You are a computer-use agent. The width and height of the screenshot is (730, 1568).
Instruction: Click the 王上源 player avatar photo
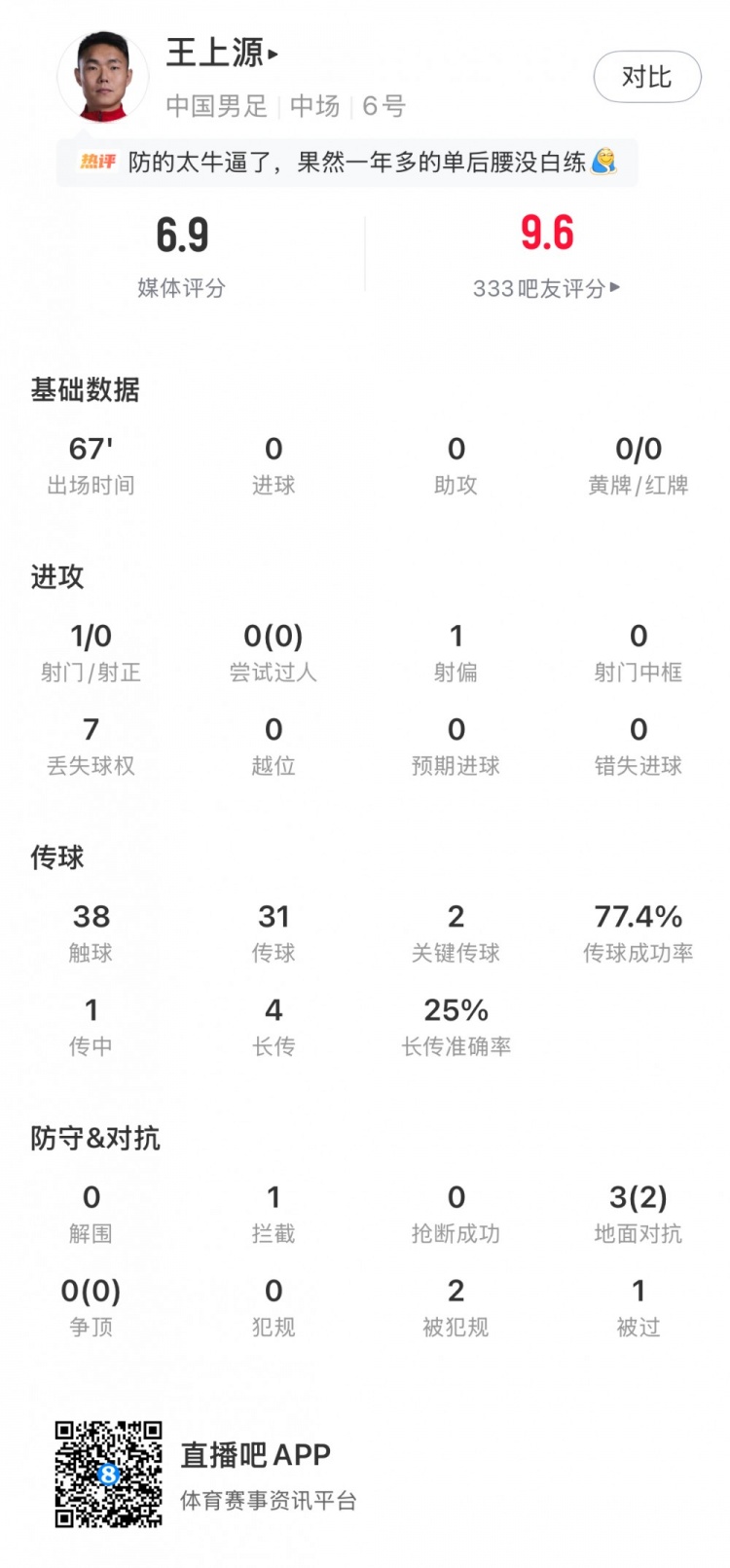pos(104,76)
